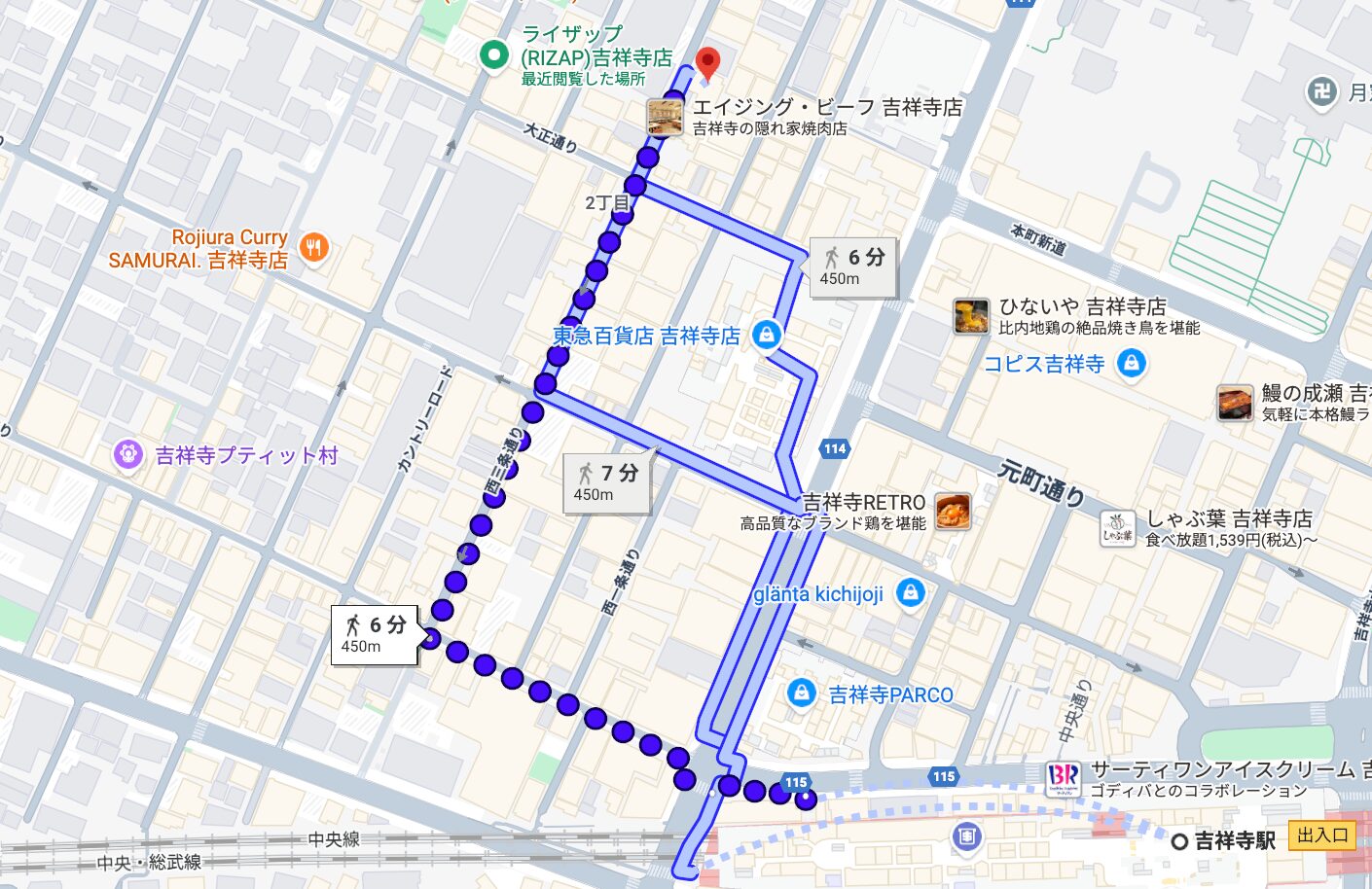
Task: Tap the red destination pin
Action: pyautogui.click(x=708, y=61)
